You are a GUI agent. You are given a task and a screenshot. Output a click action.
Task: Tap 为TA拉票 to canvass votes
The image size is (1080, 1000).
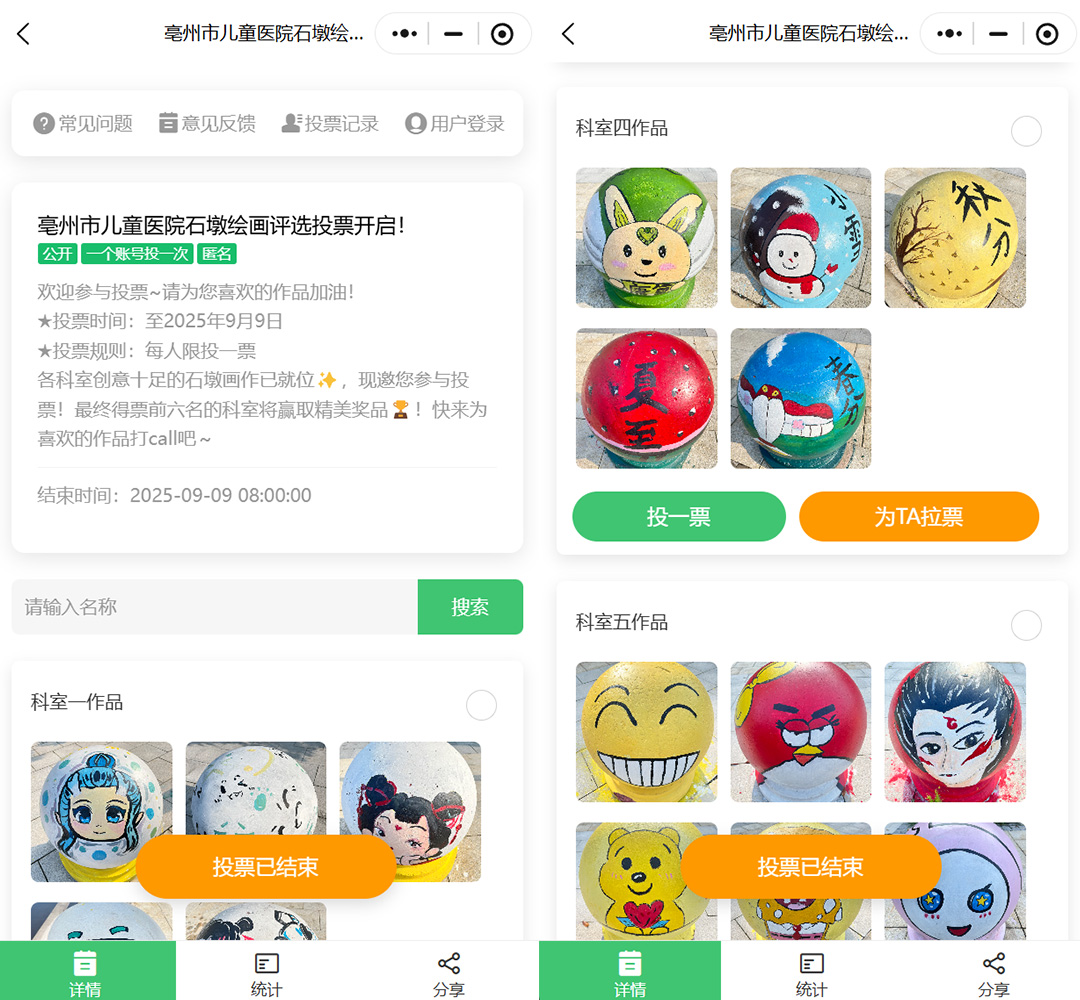pyautogui.click(x=919, y=517)
